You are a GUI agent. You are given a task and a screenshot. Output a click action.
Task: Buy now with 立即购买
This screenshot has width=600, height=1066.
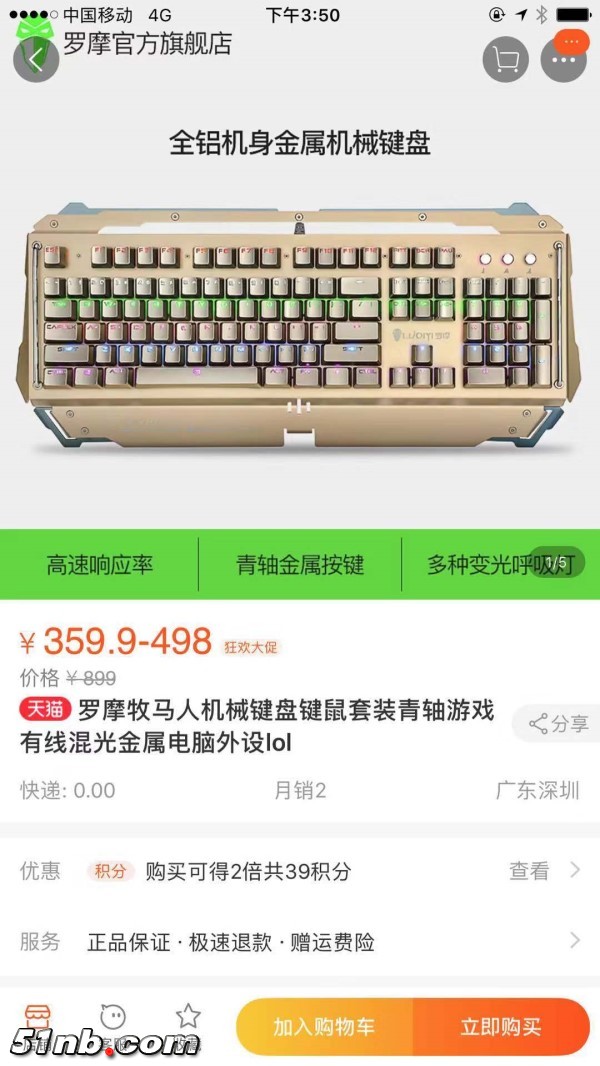pyautogui.click(x=501, y=1027)
